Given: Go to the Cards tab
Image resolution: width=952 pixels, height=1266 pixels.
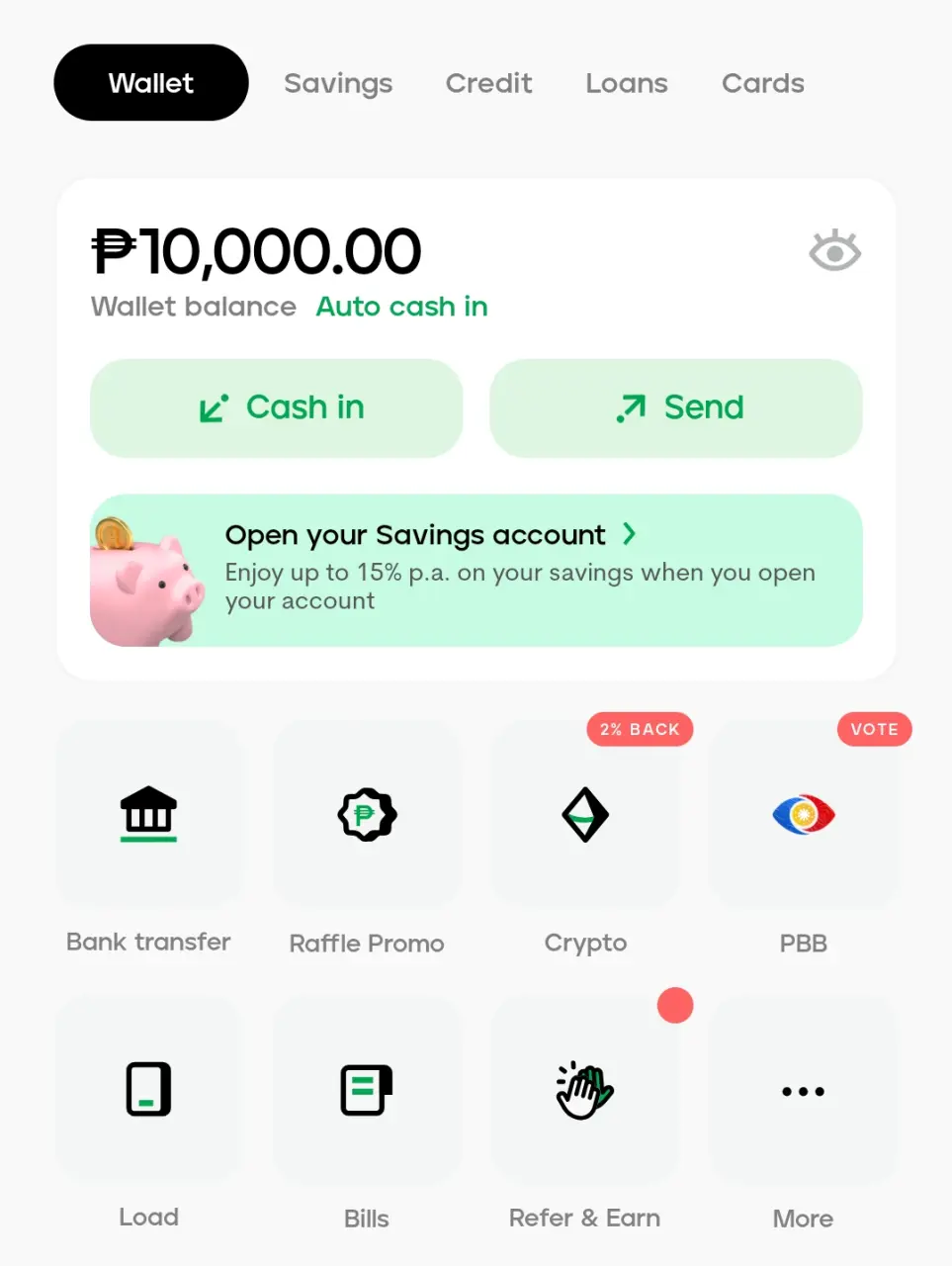Looking at the screenshot, I should (762, 83).
